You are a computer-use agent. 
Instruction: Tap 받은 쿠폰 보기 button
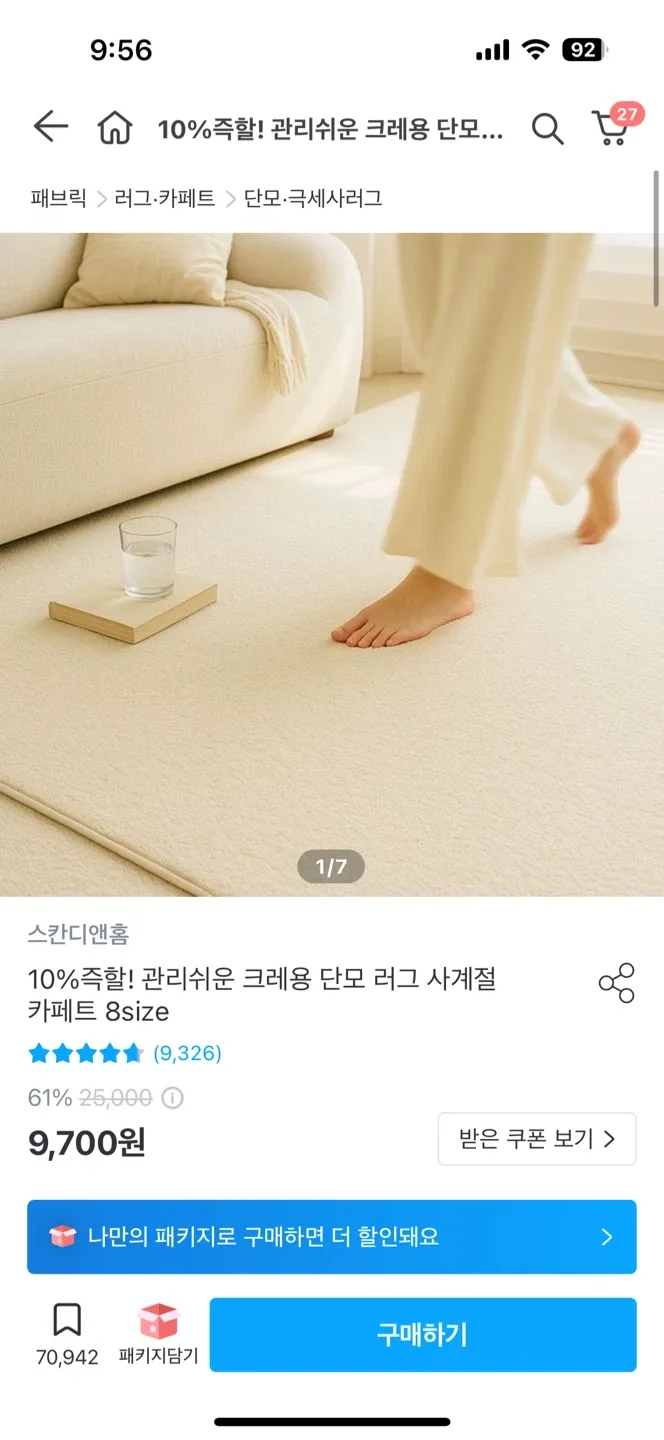click(x=537, y=1139)
